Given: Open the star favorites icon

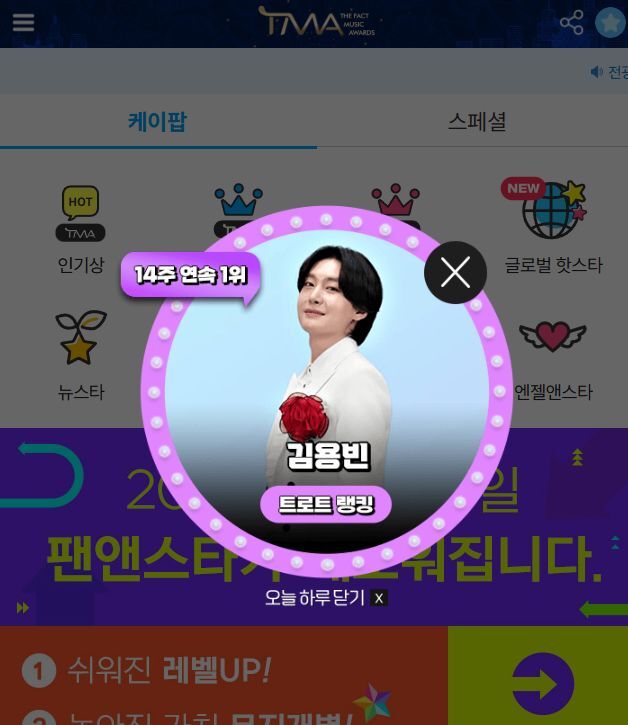Looking at the screenshot, I should [x=610, y=22].
